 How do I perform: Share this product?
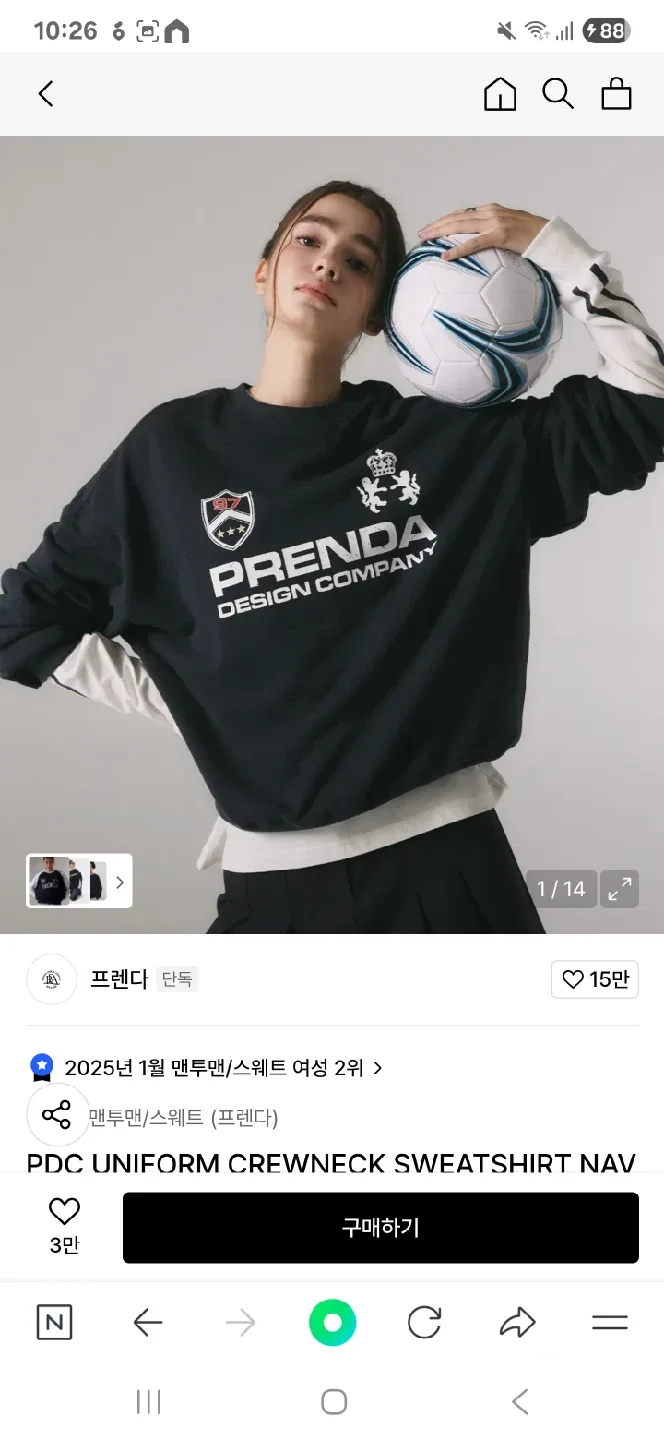56,1114
